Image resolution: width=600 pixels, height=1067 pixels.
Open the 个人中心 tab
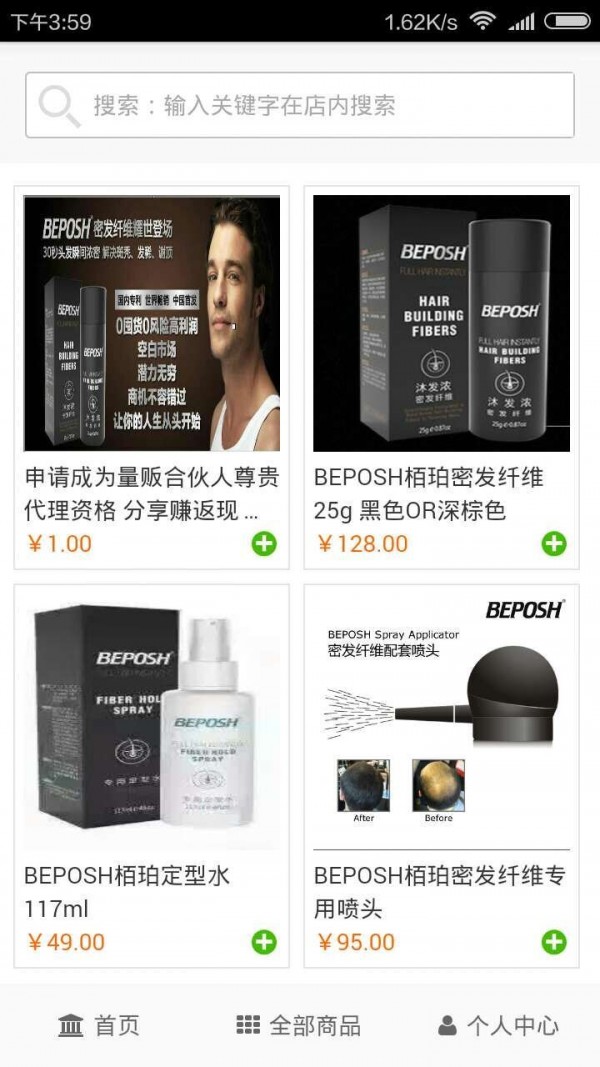(x=499, y=1025)
